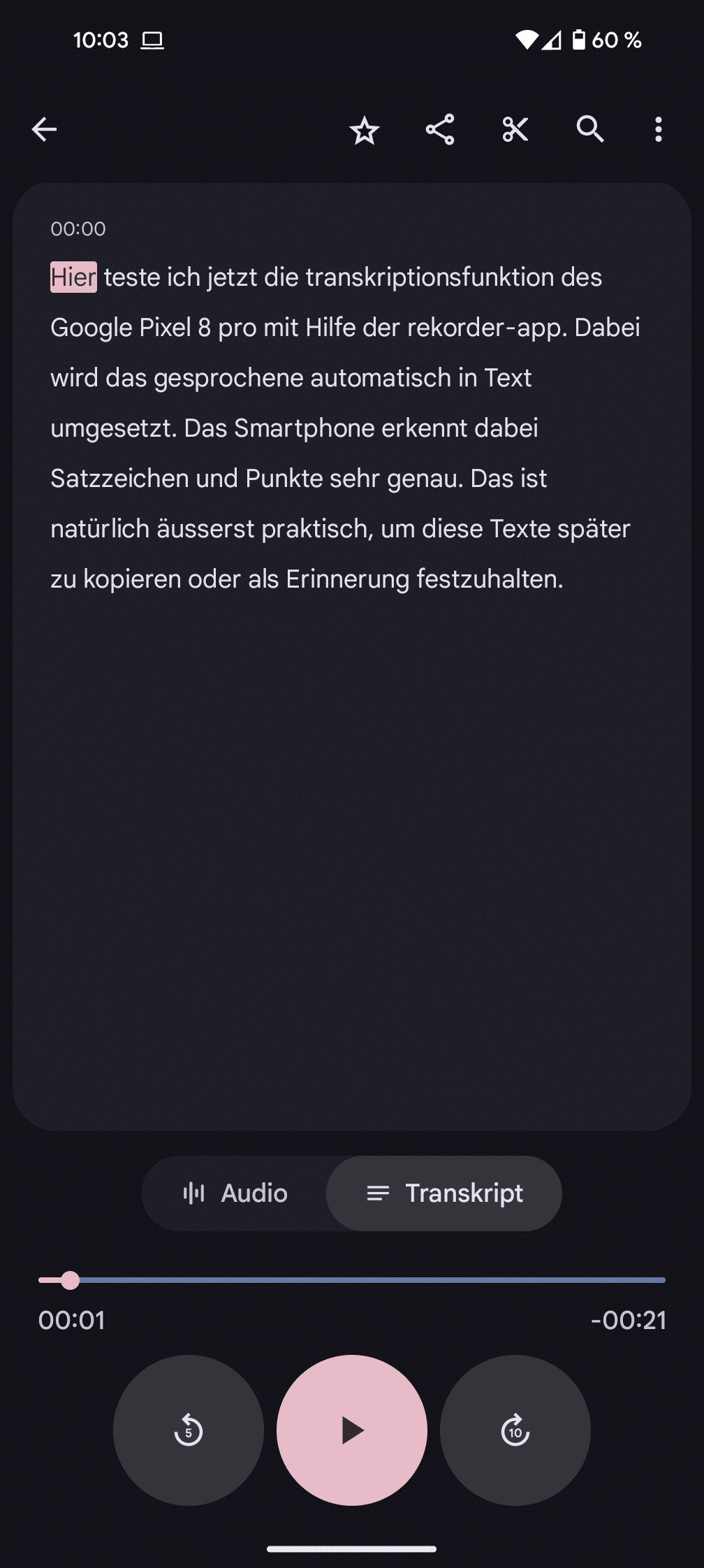Select the Transkript tab
The width and height of the screenshot is (704, 1568).
444,1193
